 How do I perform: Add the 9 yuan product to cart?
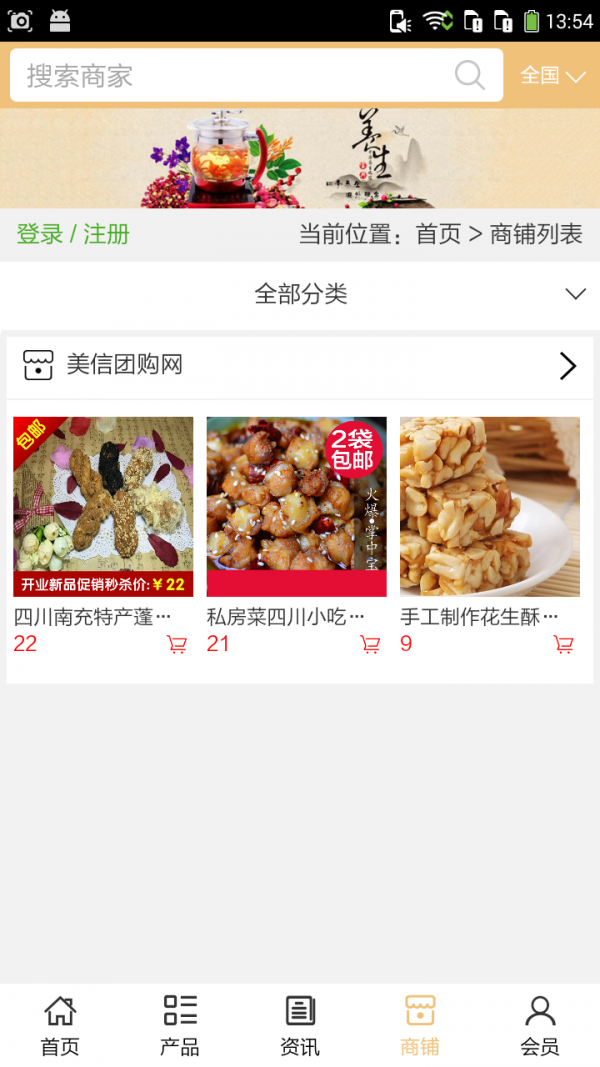(x=563, y=645)
